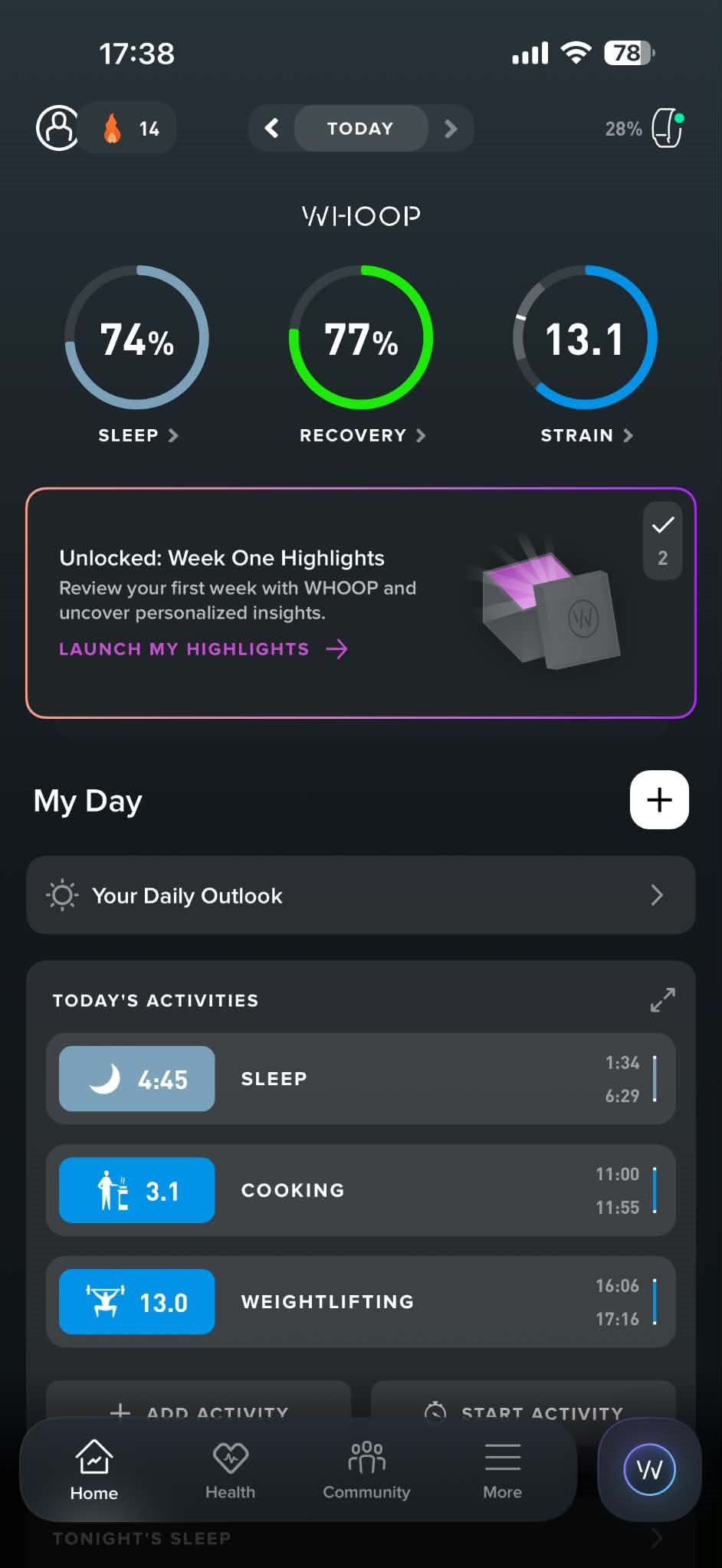Open the WHOOP strap battery status
Image resolution: width=722 pixels, height=1568 pixels.
coord(644,128)
